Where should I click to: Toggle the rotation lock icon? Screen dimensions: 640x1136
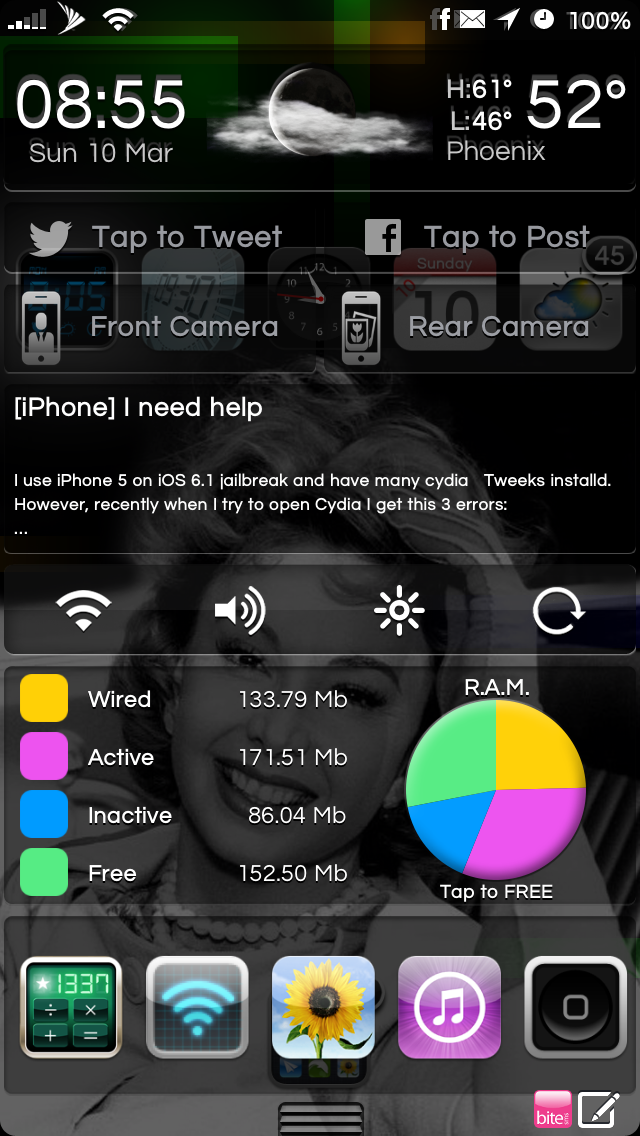click(x=558, y=611)
